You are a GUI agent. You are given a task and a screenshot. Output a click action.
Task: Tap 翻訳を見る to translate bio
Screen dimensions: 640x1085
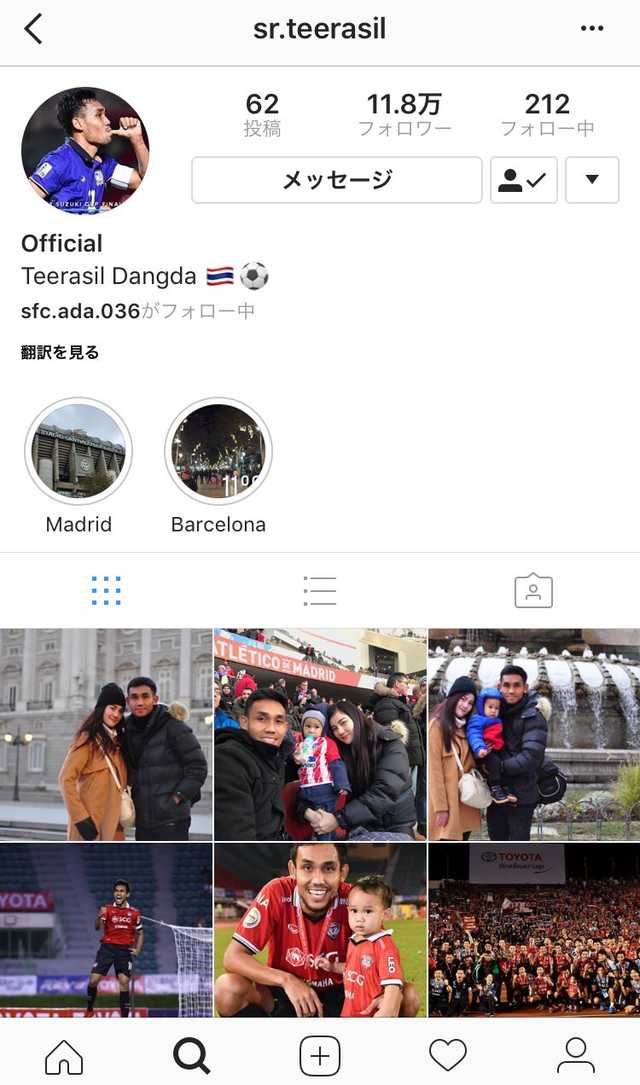pos(60,352)
